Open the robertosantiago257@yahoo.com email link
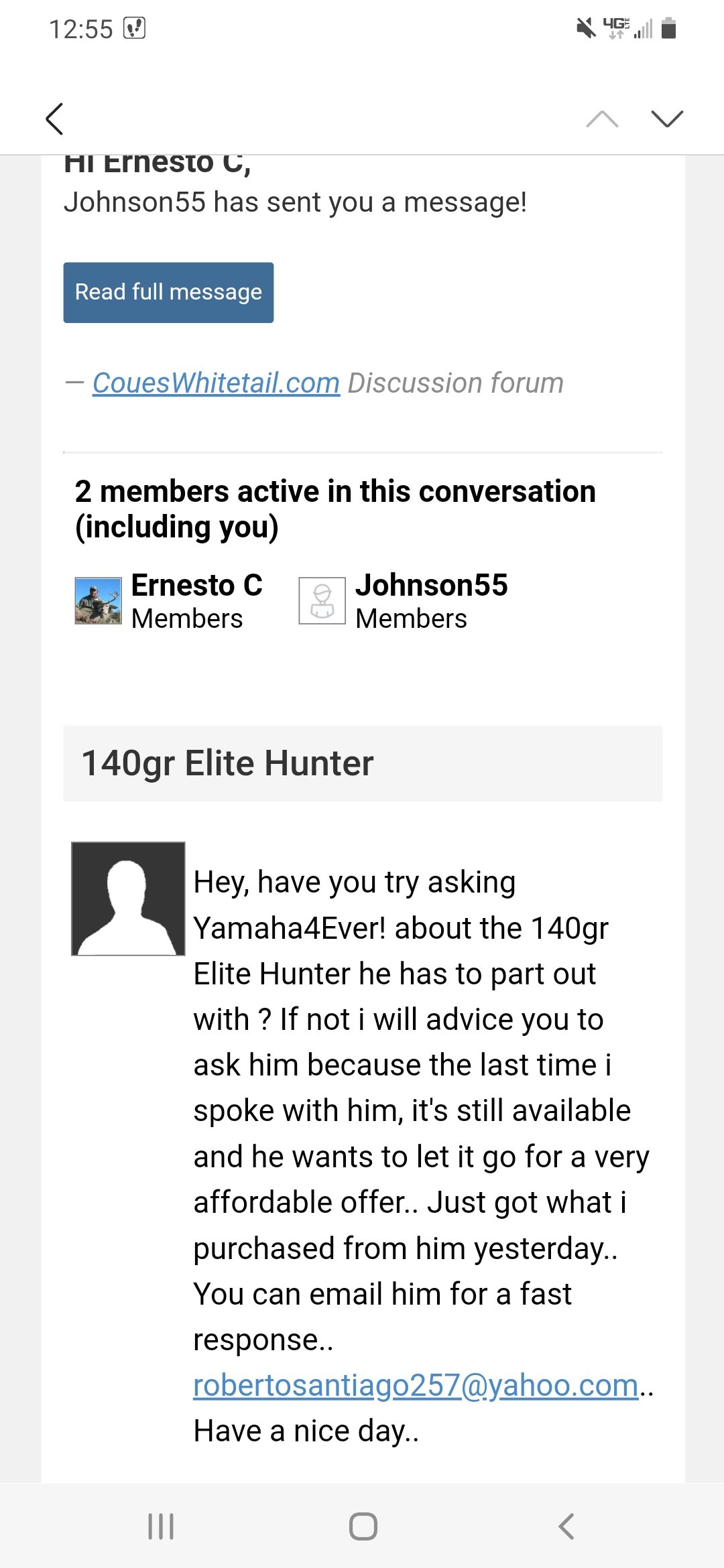This screenshot has height=1568, width=724. pos(416,1384)
